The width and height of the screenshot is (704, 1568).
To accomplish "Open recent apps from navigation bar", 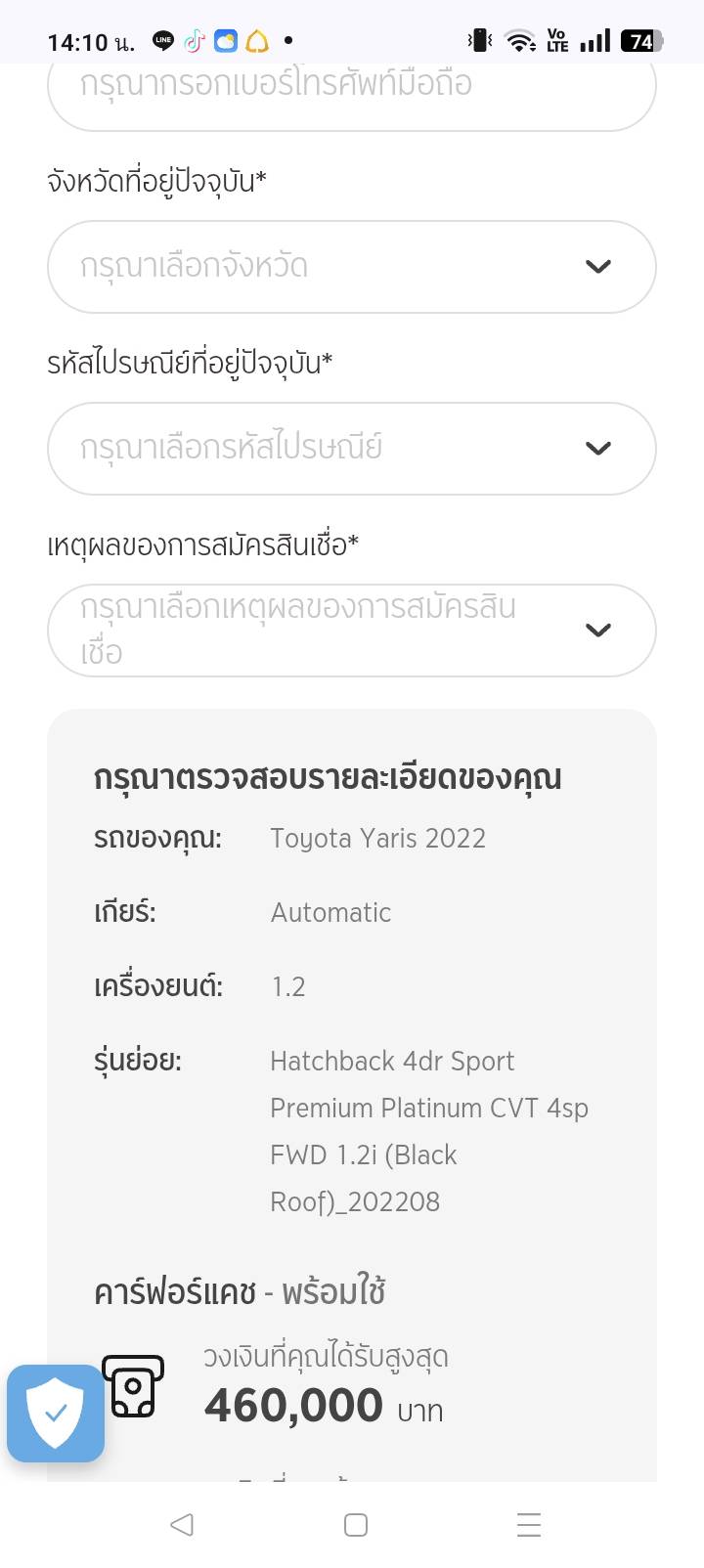I will click(529, 1524).
